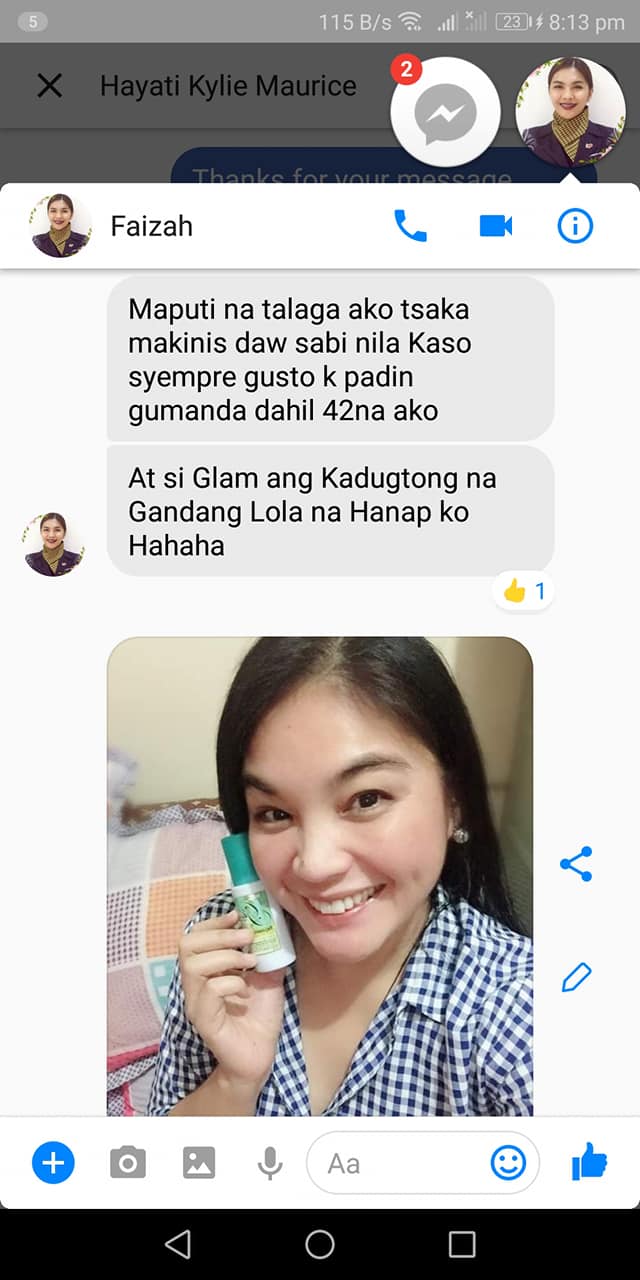
Task: Open the emoji picker
Action: point(508,1163)
